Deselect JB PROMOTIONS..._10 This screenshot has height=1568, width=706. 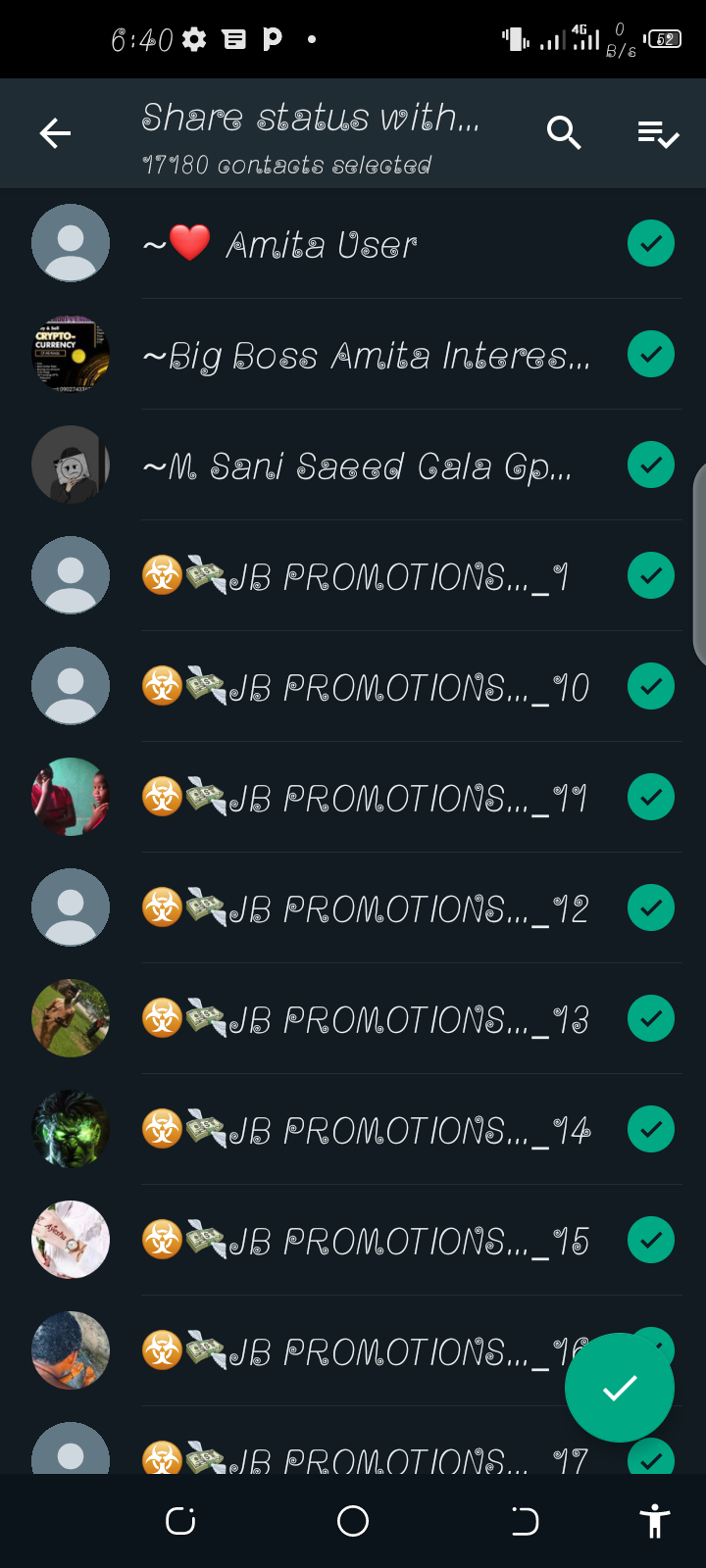(x=651, y=686)
